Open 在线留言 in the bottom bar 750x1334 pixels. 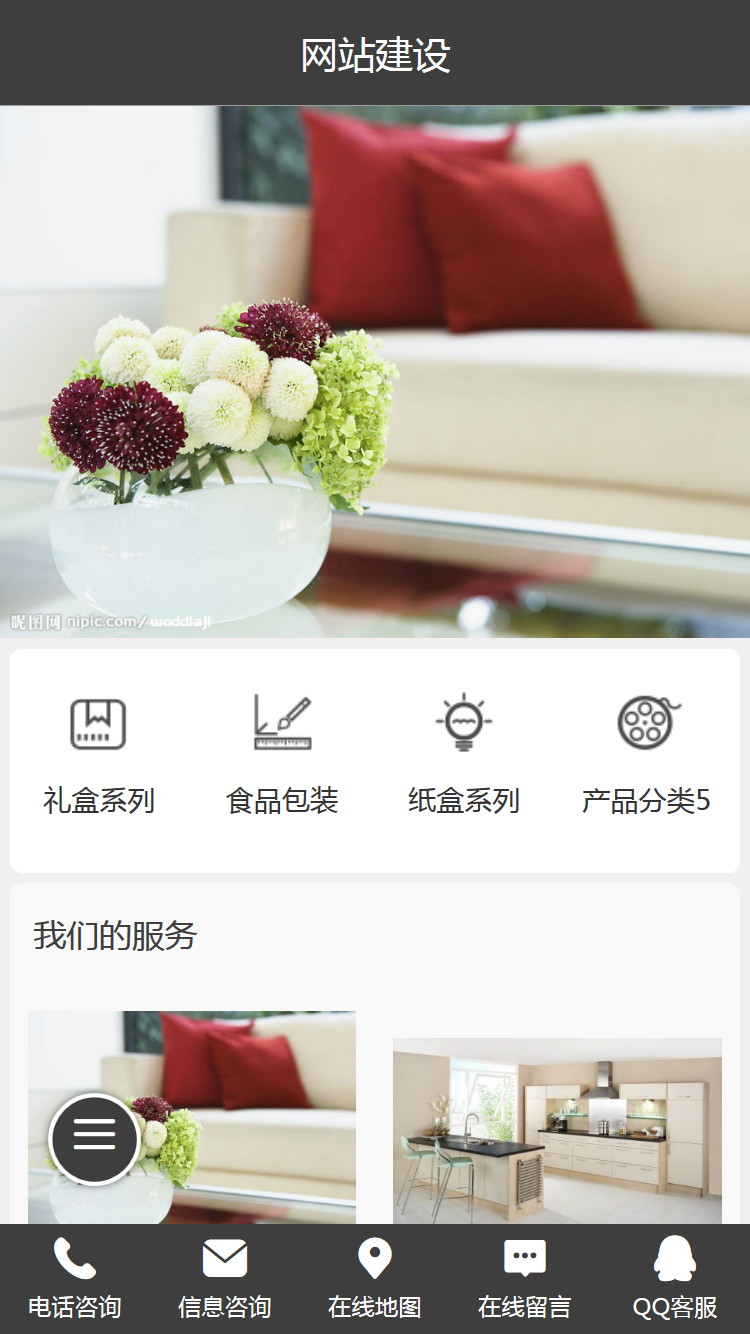point(525,1278)
